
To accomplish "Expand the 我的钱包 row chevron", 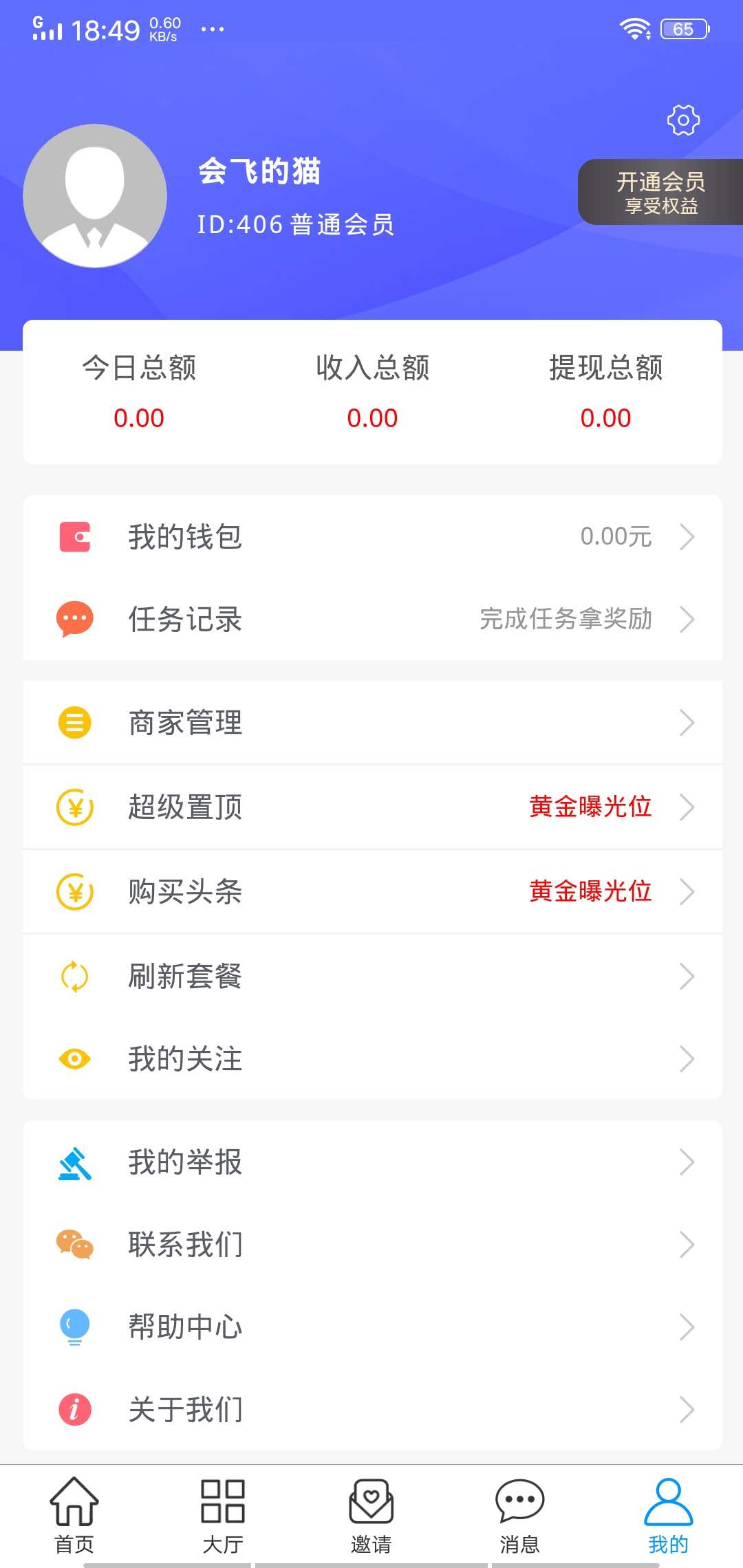I will [687, 537].
